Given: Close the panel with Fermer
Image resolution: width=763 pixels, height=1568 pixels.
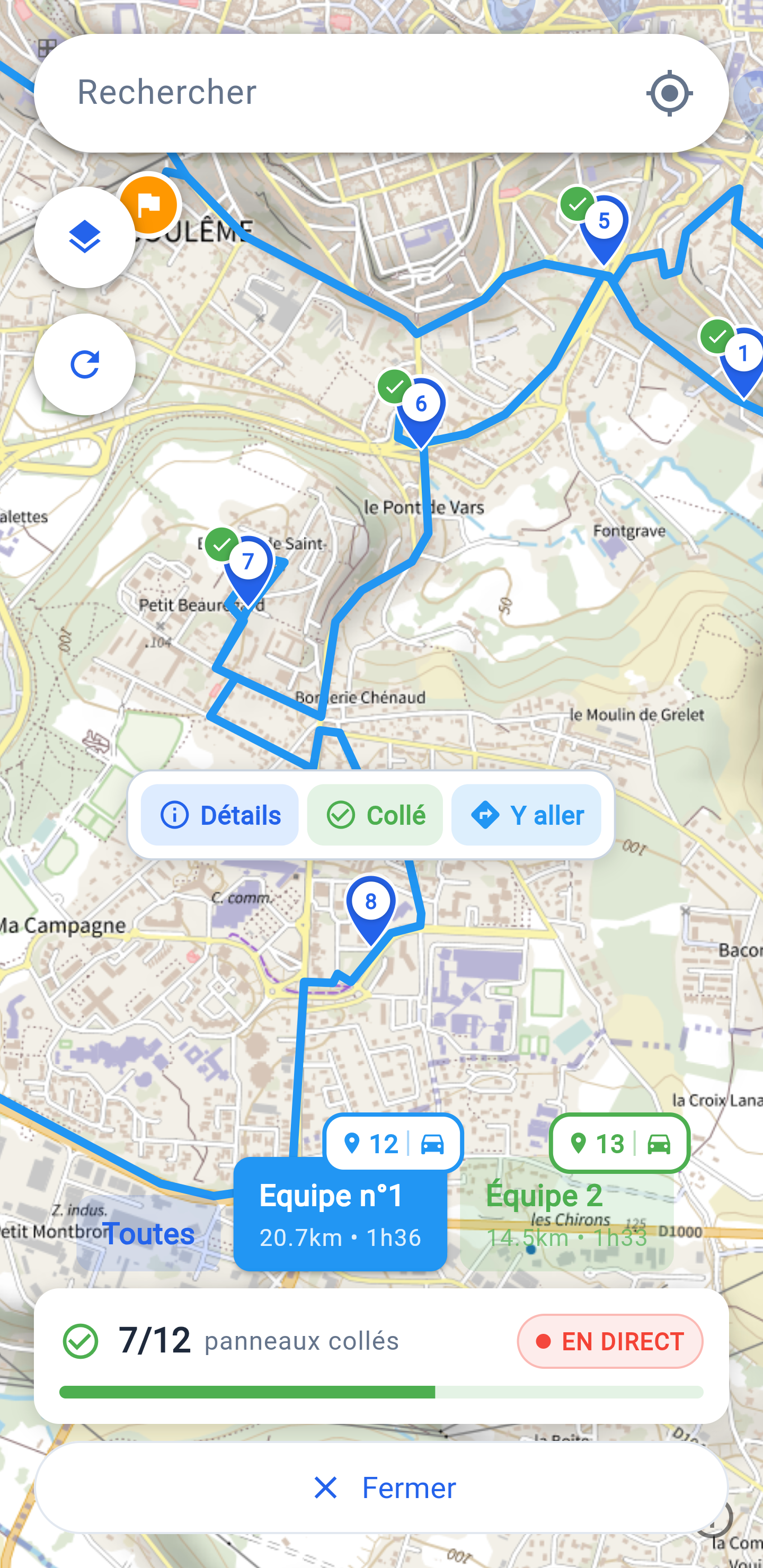Looking at the screenshot, I should click(x=381, y=1487).
